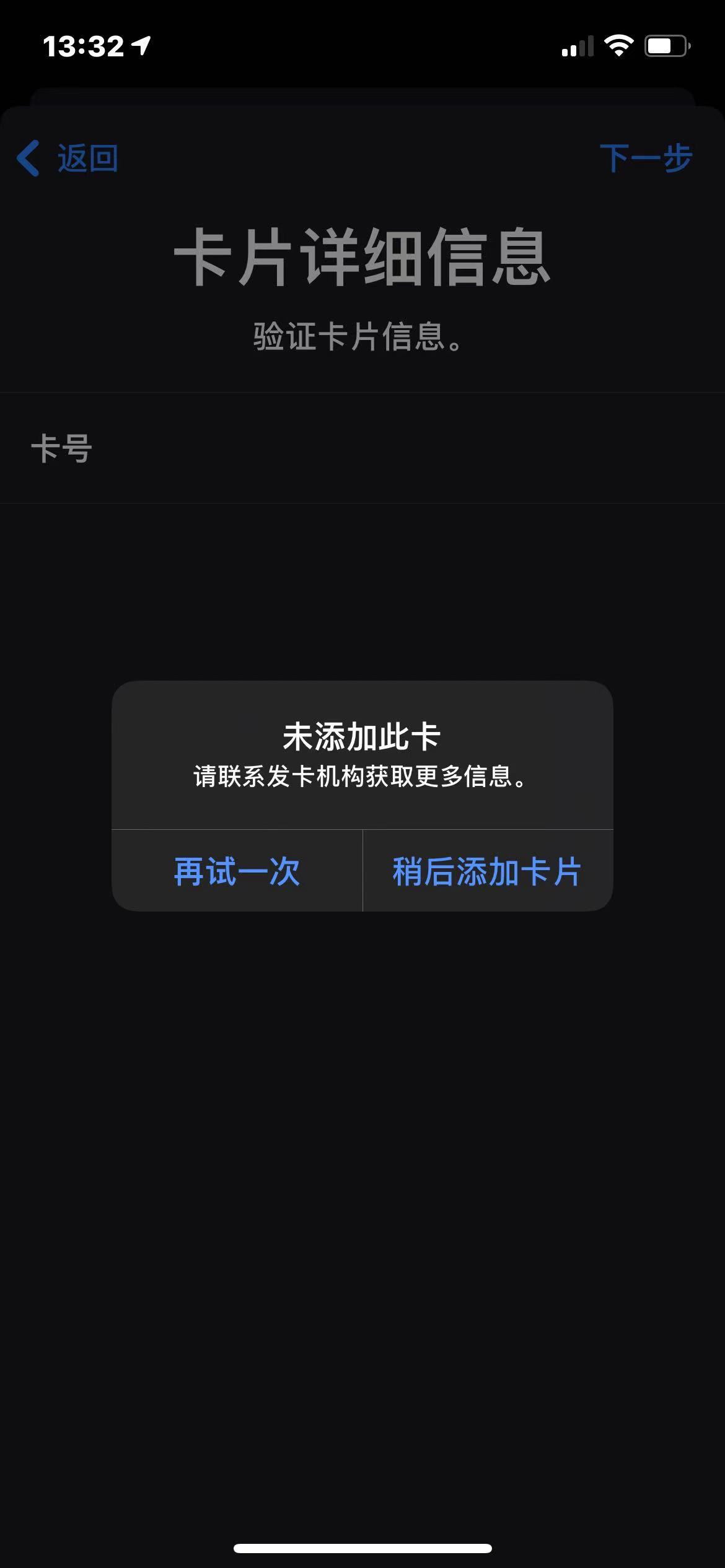Continue with 下一步
The height and width of the screenshot is (1568, 725).
click(x=645, y=159)
